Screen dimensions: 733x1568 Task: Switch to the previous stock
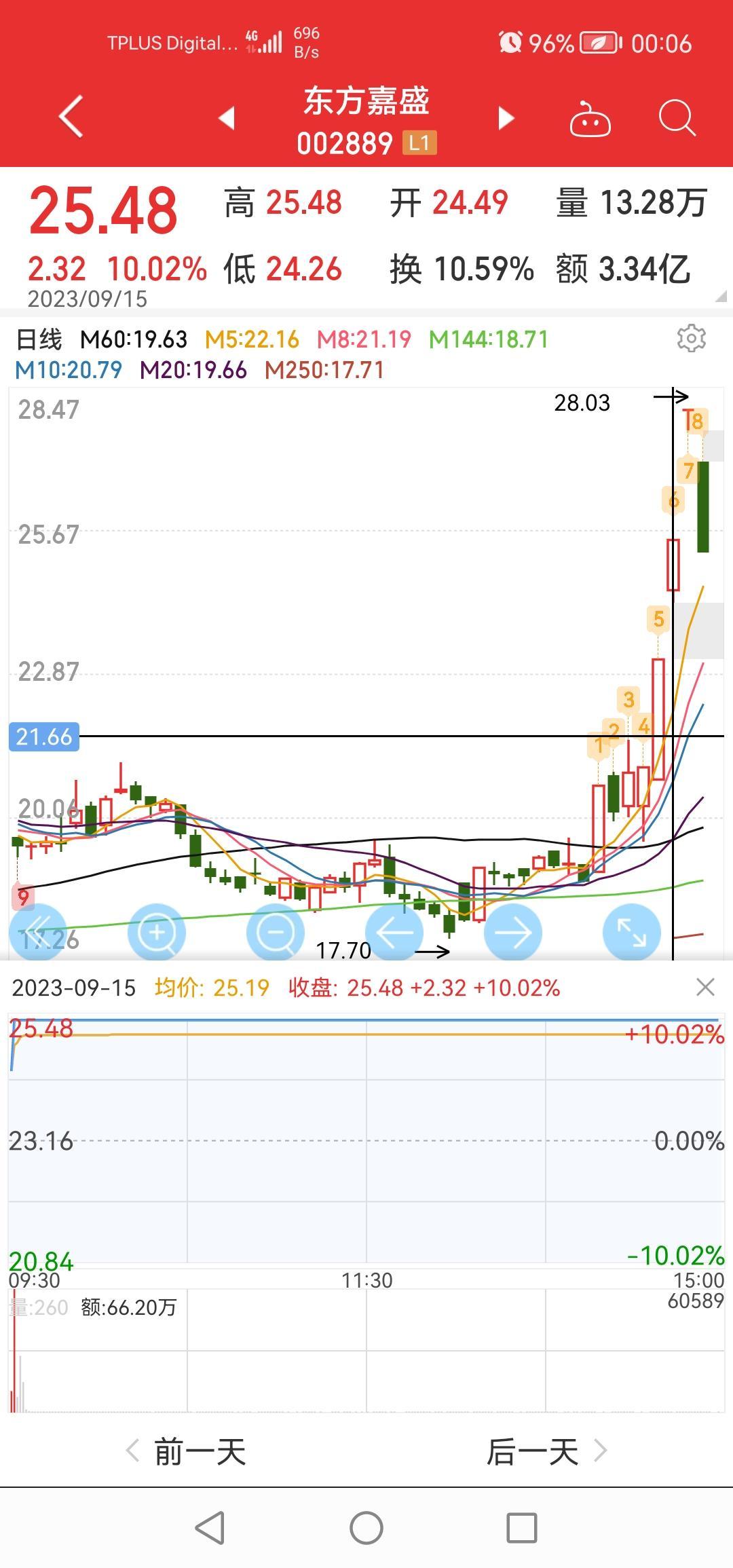coord(227,117)
